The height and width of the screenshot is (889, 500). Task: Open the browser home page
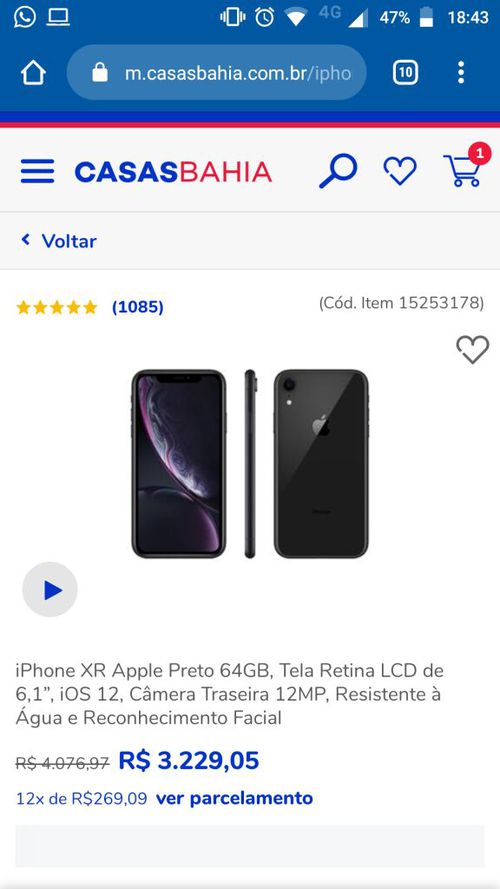point(33,73)
